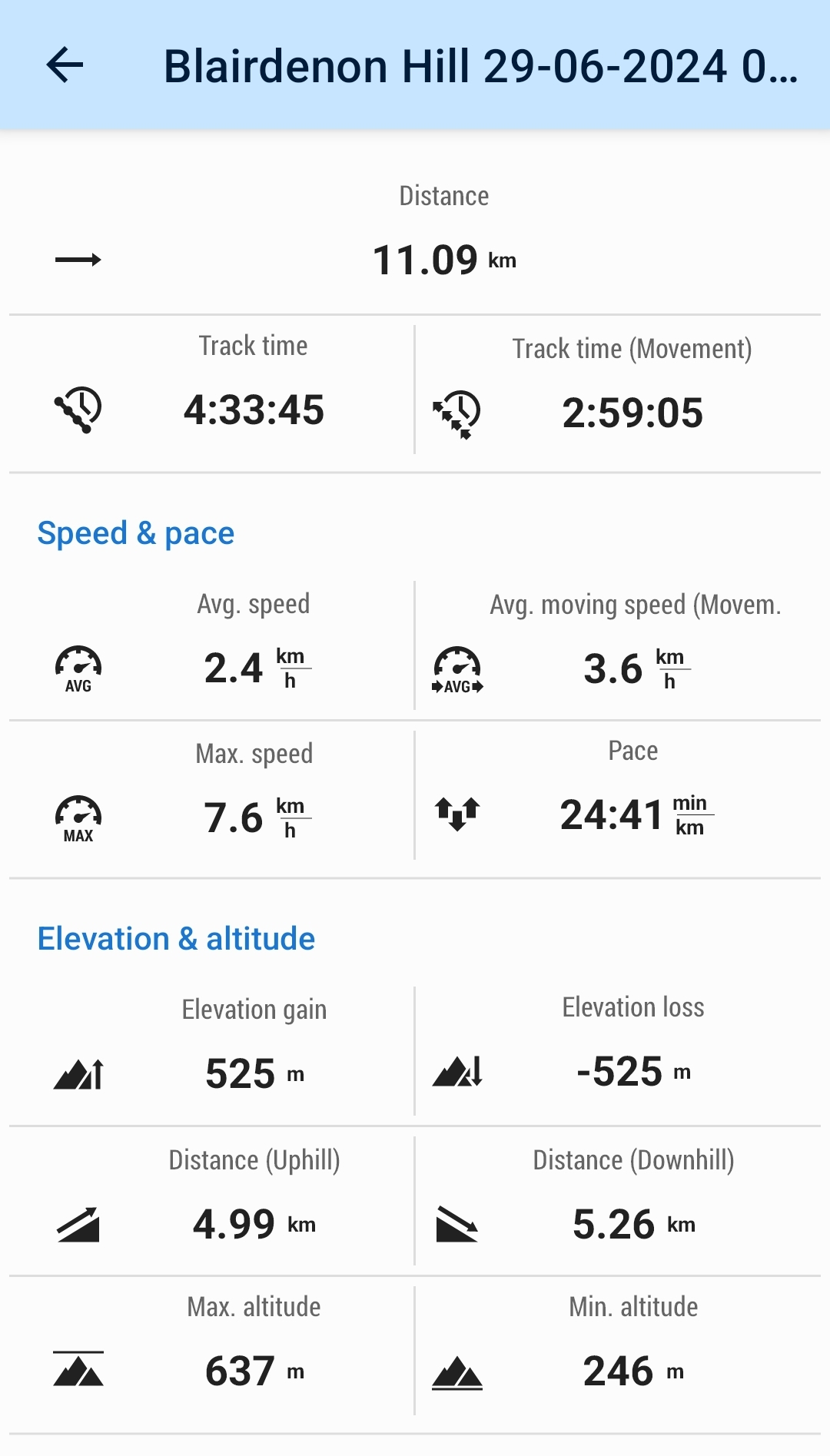This screenshot has width=830, height=1456.
Task: Go back using the arrow icon
Action: (65, 65)
